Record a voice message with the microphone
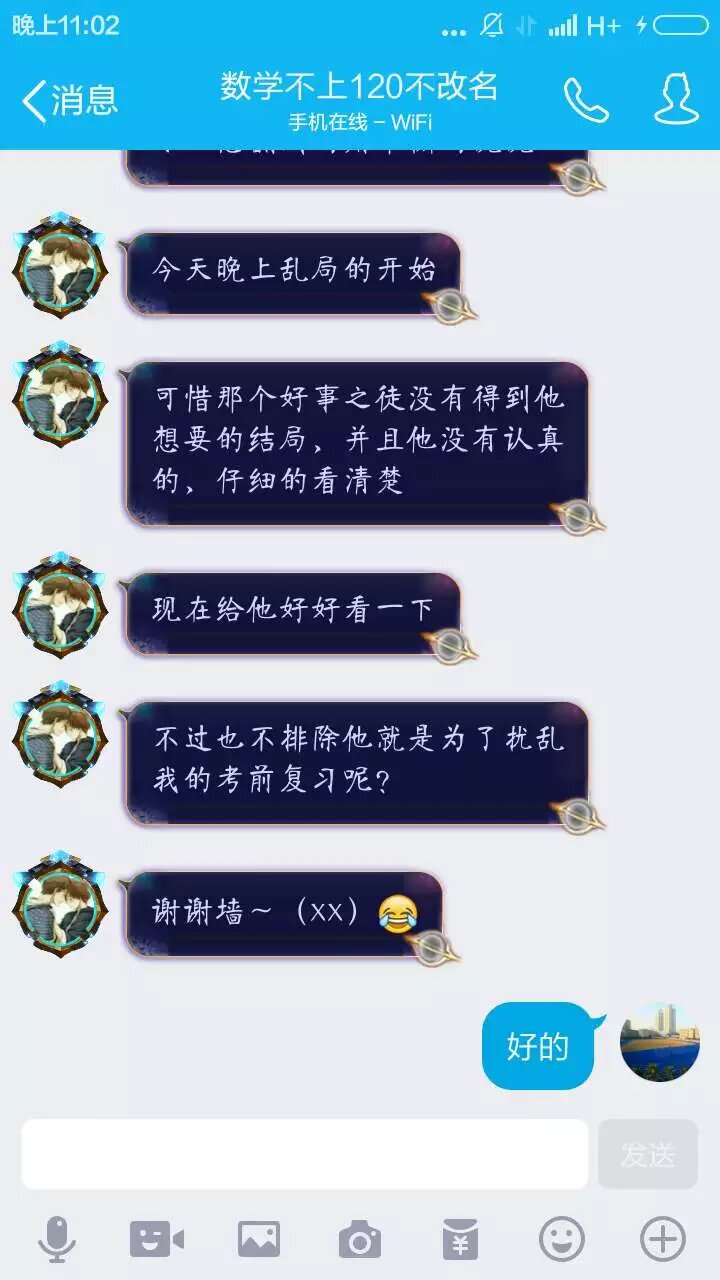Viewport: 720px width, 1280px height. coord(57,1240)
